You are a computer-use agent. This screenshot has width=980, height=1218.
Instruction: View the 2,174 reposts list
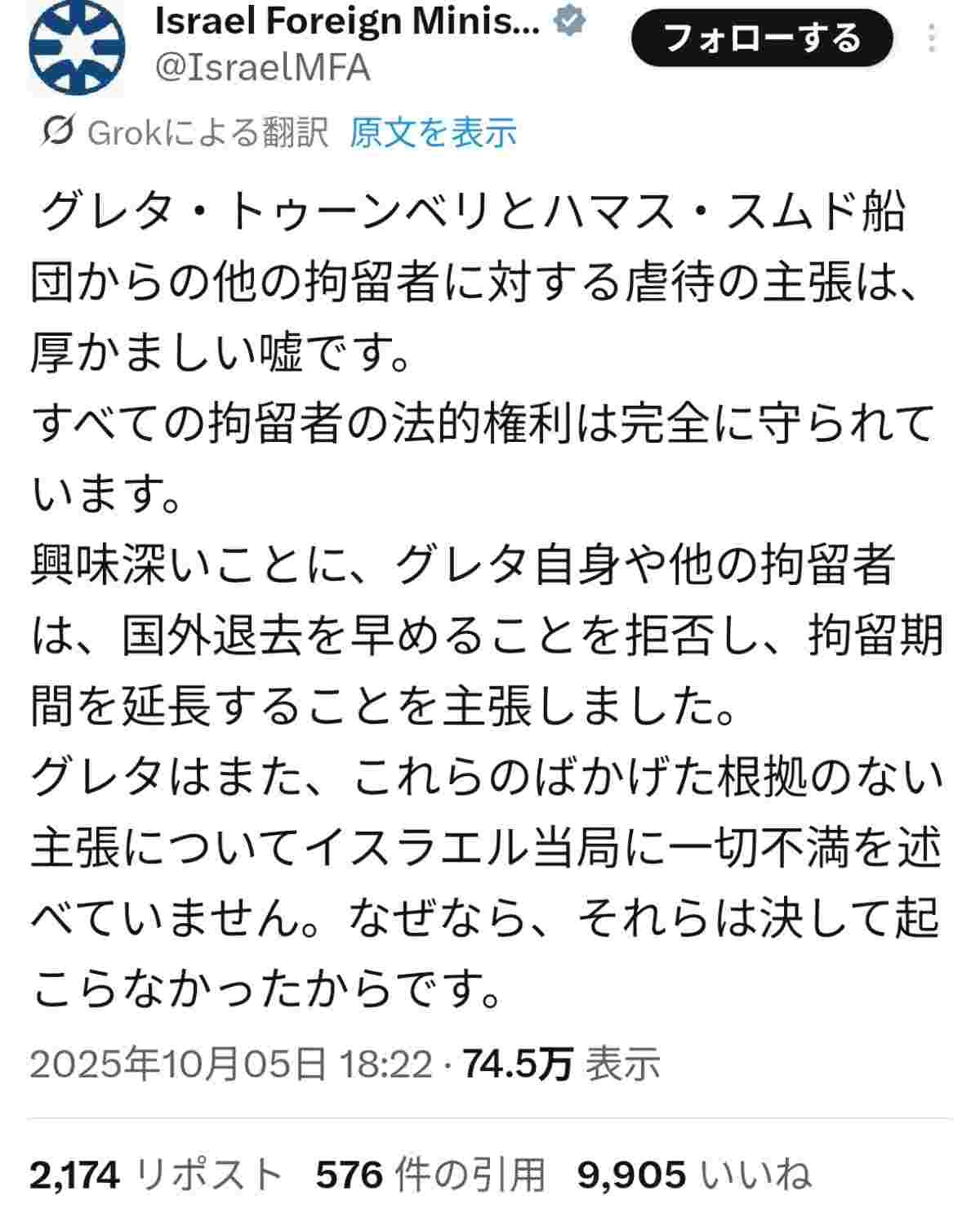click(x=155, y=1175)
